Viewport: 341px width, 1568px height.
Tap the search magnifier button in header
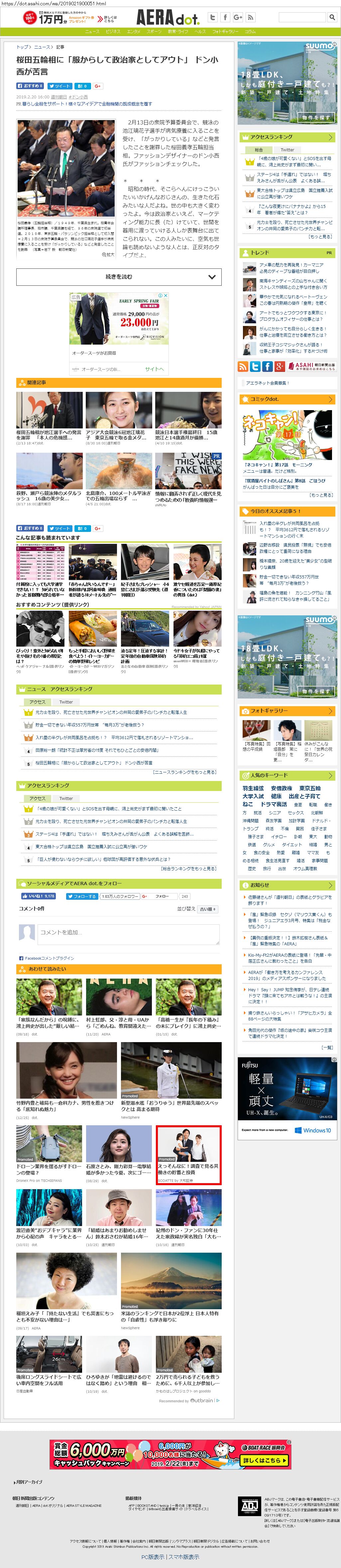[x=332, y=18]
